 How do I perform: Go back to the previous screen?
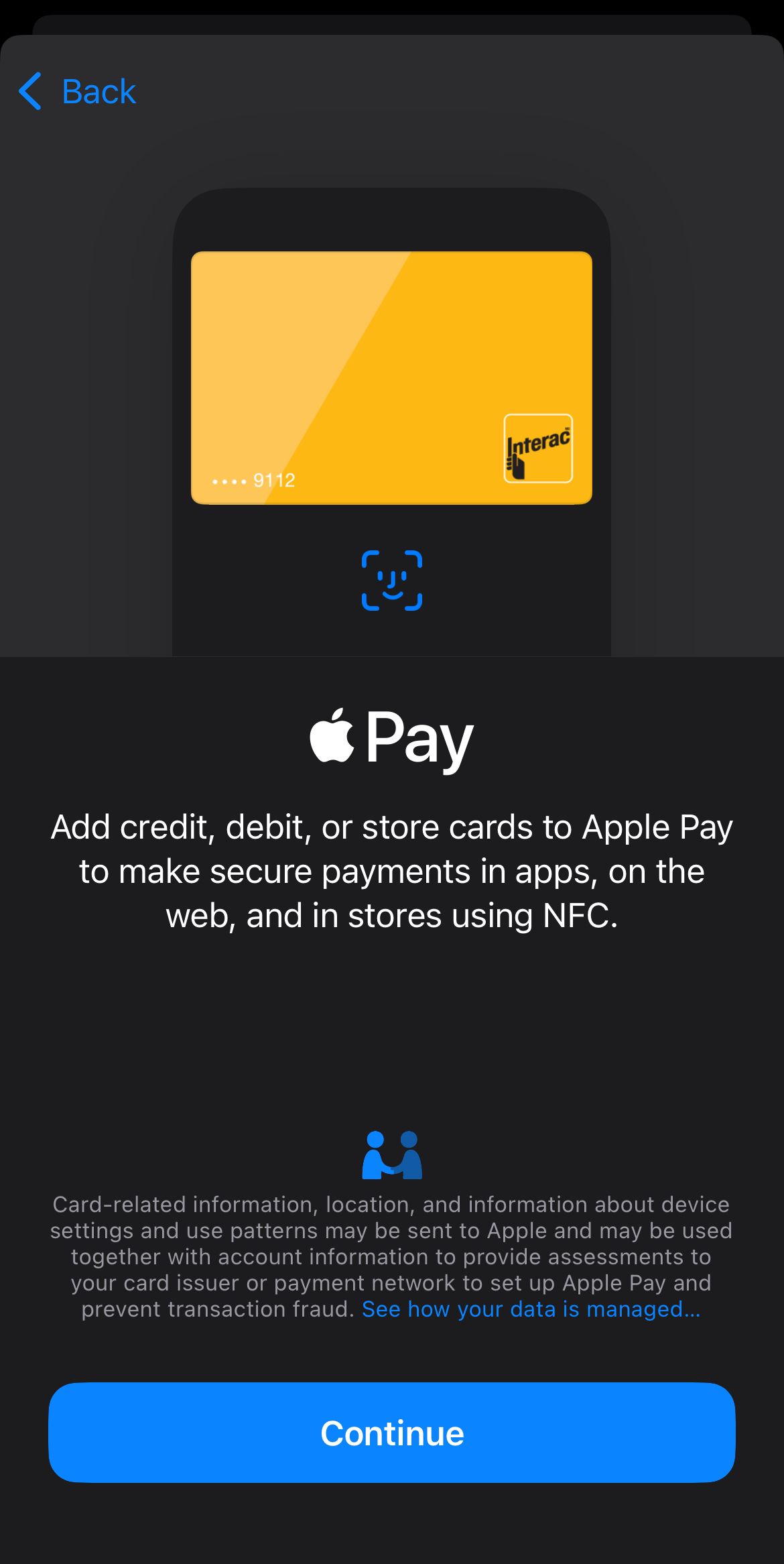coord(77,91)
